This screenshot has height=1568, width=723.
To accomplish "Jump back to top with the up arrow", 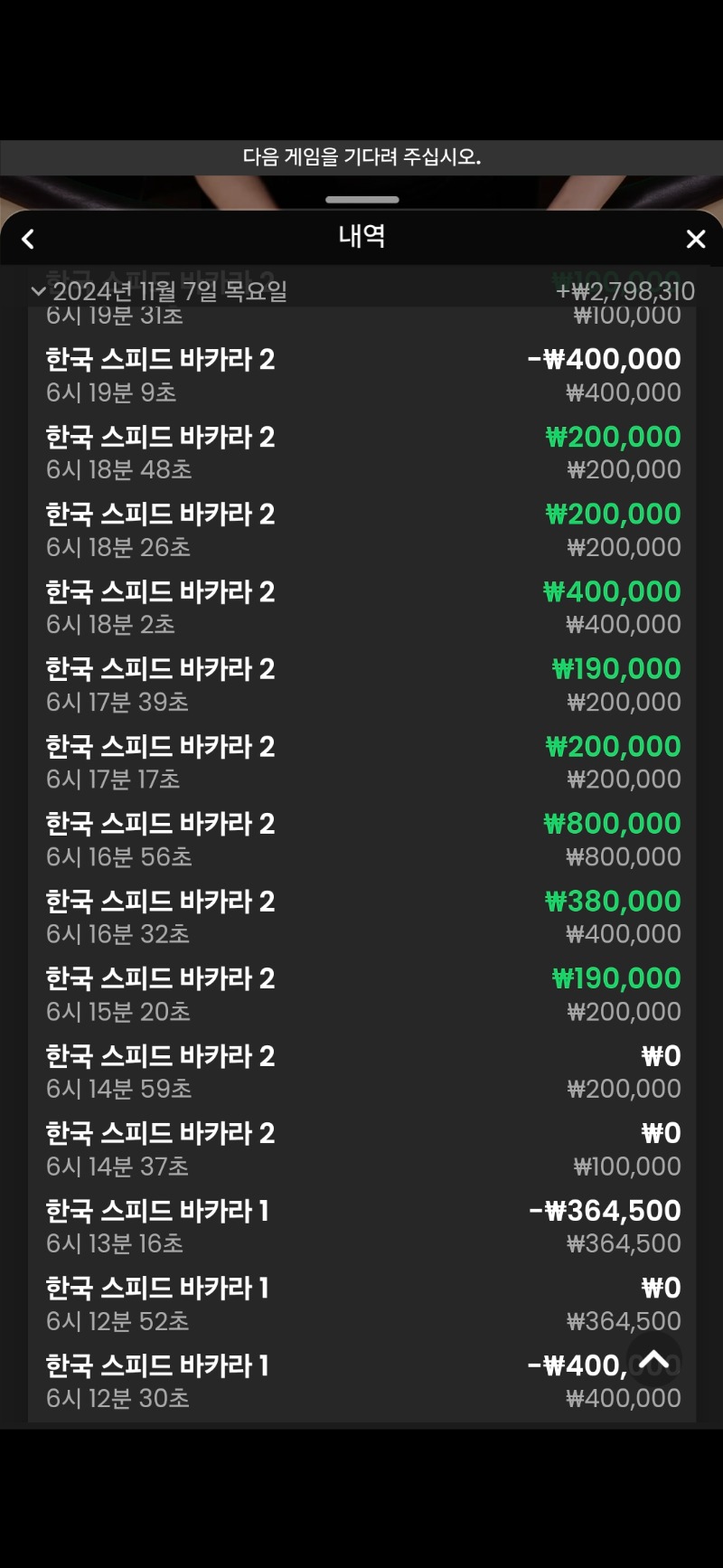I will [653, 1359].
